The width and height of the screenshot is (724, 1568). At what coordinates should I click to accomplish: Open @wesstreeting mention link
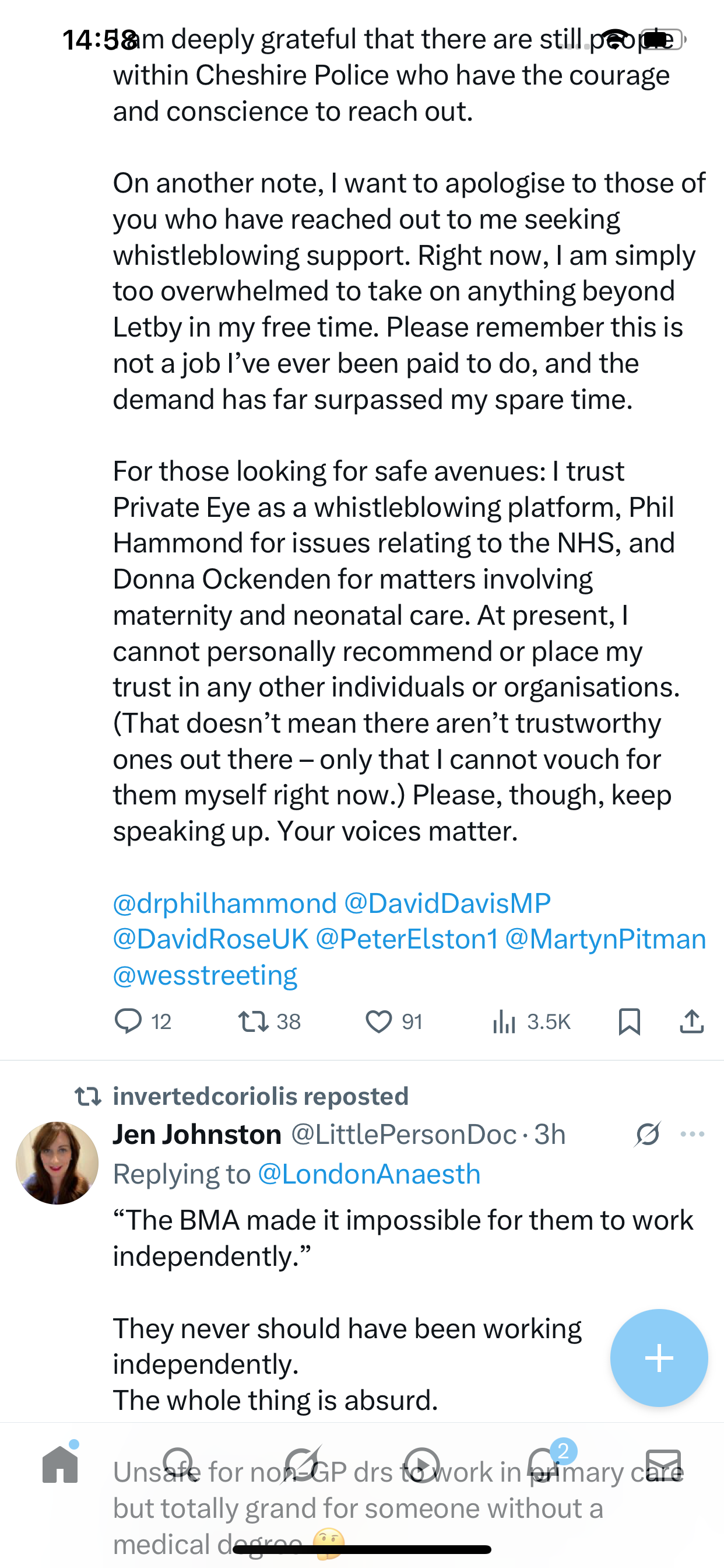click(205, 975)
